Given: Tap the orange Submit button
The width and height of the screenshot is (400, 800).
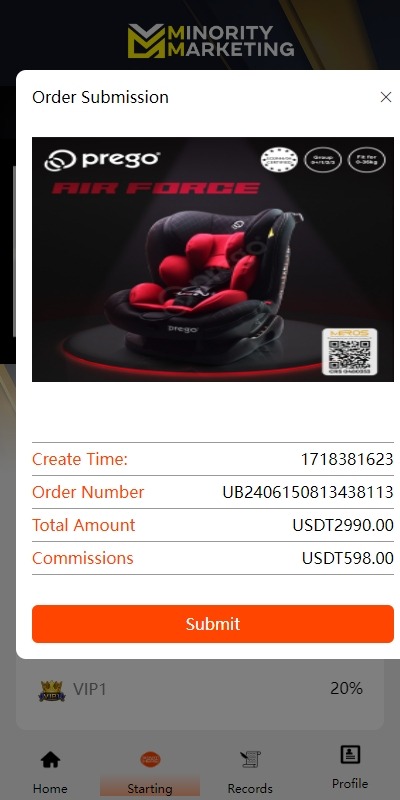Looking at the screenshot, I should point(213,623).
